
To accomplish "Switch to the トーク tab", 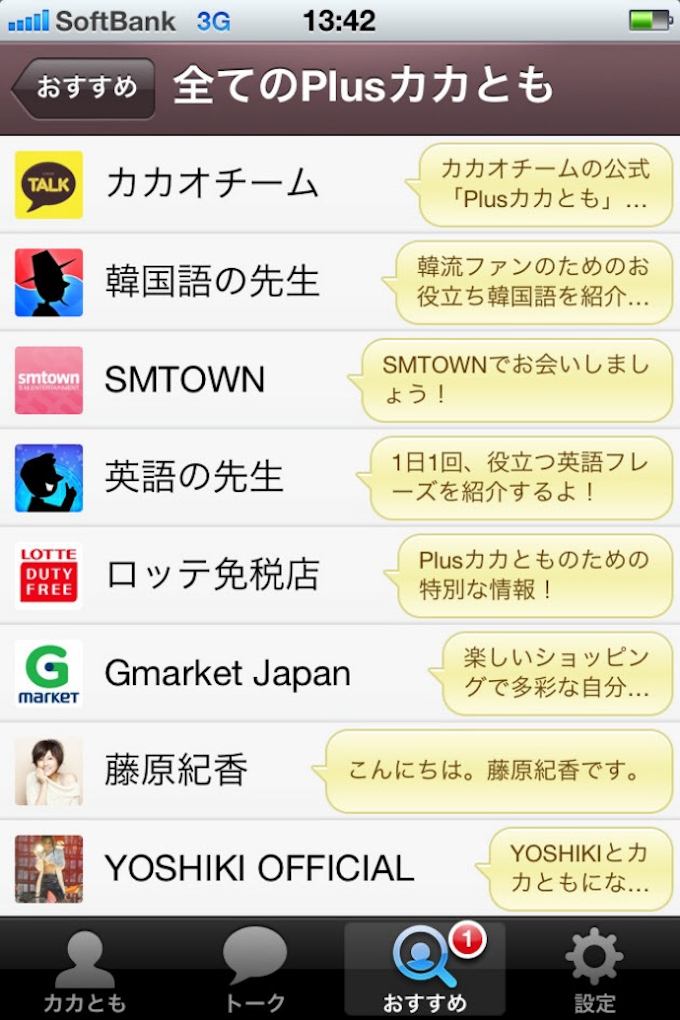I will pyautogui.click(x=254, y=970).
